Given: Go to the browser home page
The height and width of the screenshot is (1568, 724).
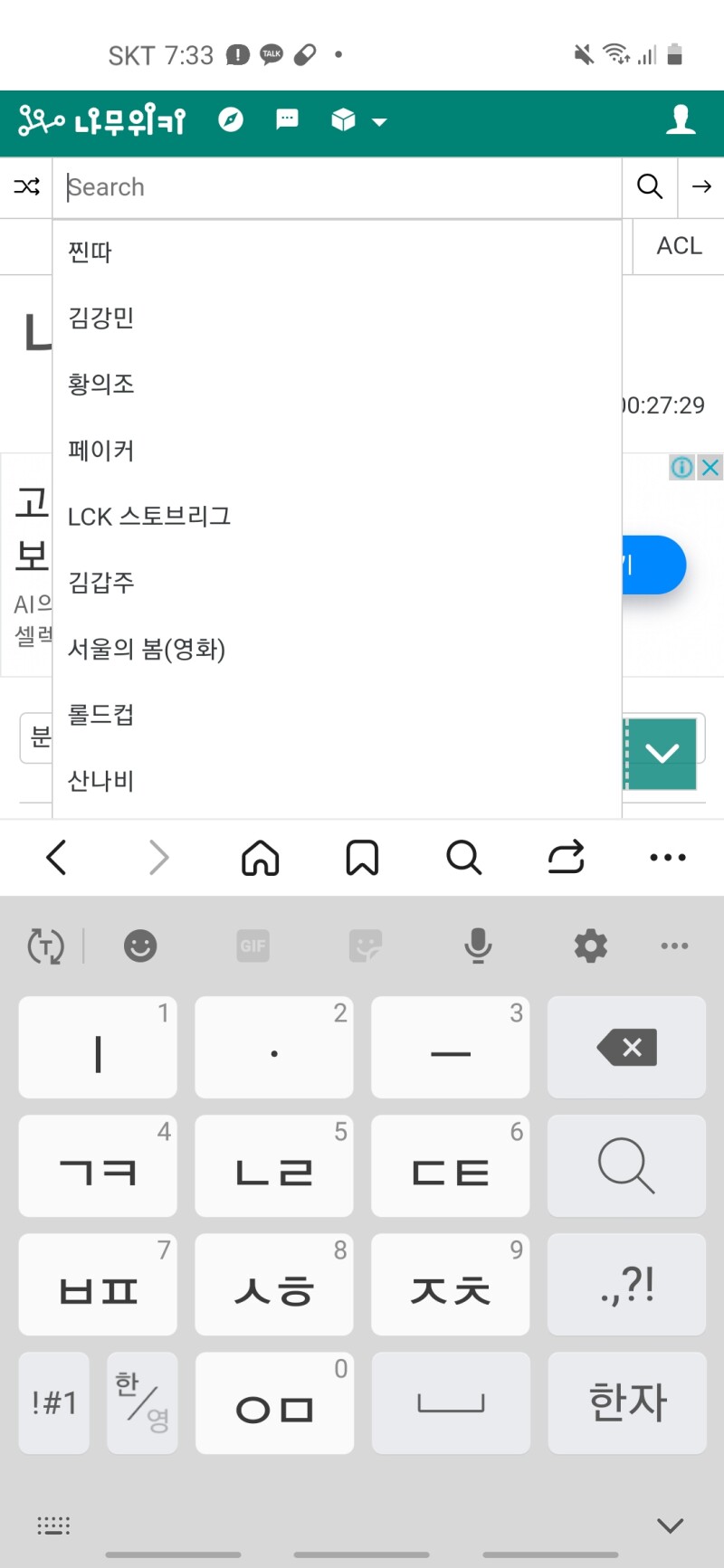Looking at the screenshot, I should point(261,857).
